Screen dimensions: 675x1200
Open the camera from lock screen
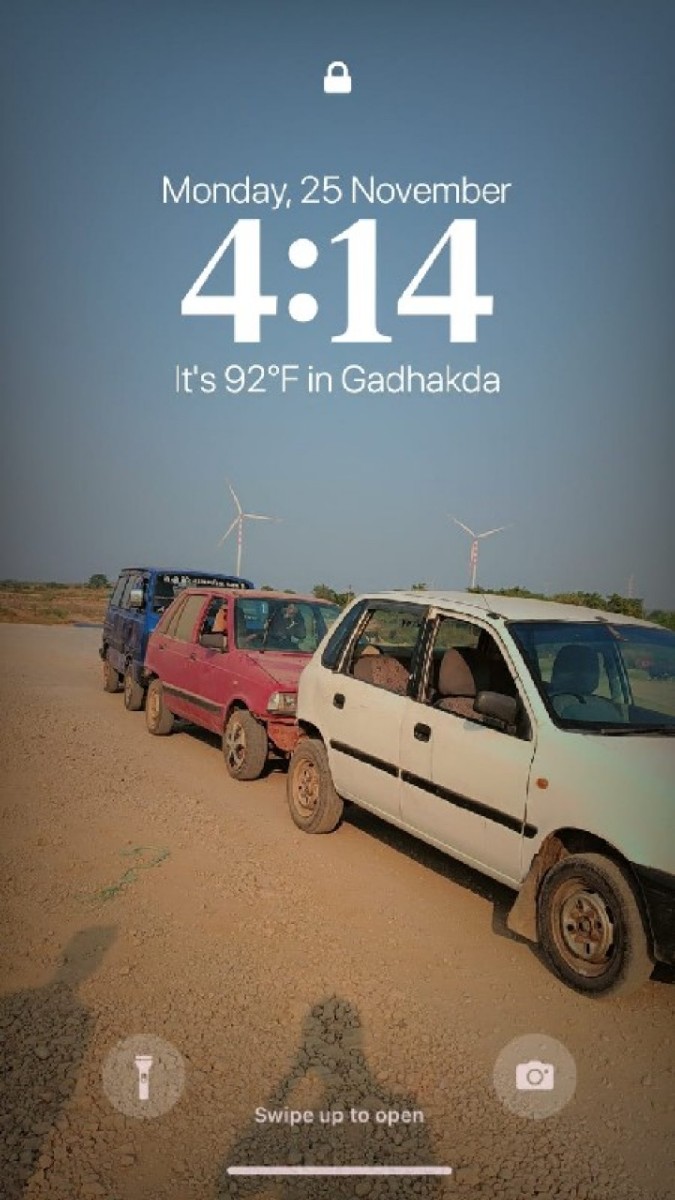coord(534,1076)
